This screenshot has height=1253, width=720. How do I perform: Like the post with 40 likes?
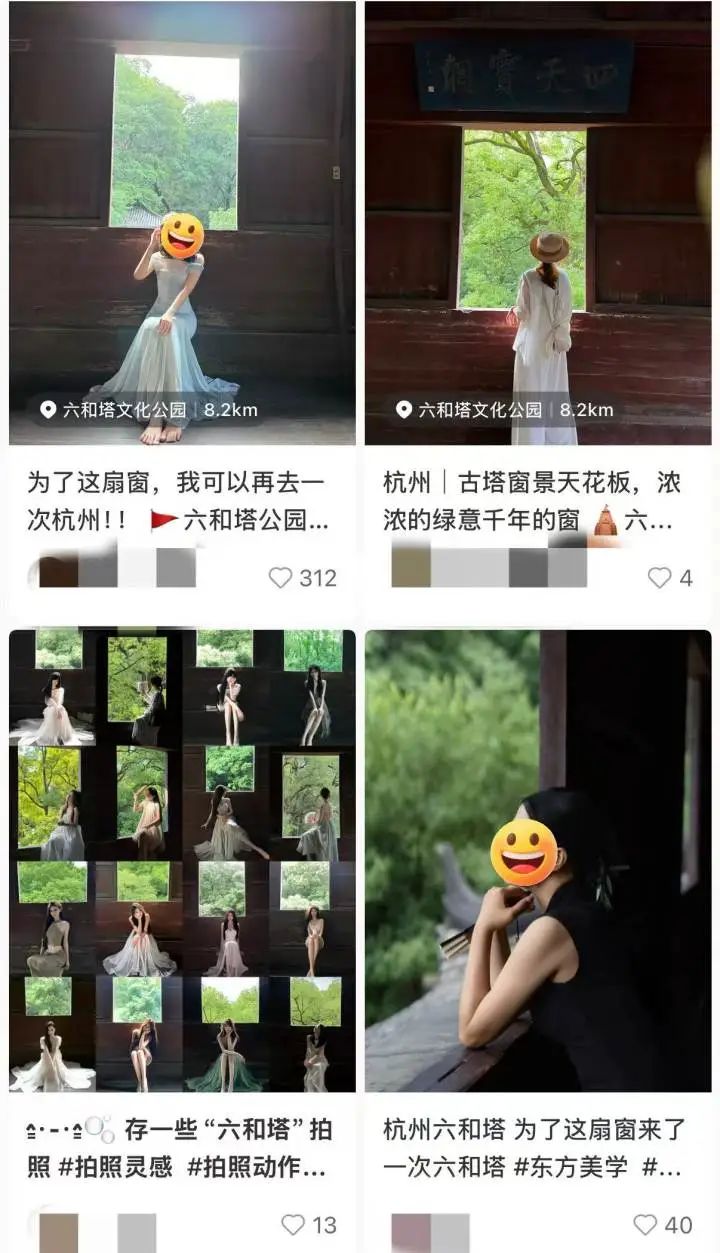point(646,1224)
